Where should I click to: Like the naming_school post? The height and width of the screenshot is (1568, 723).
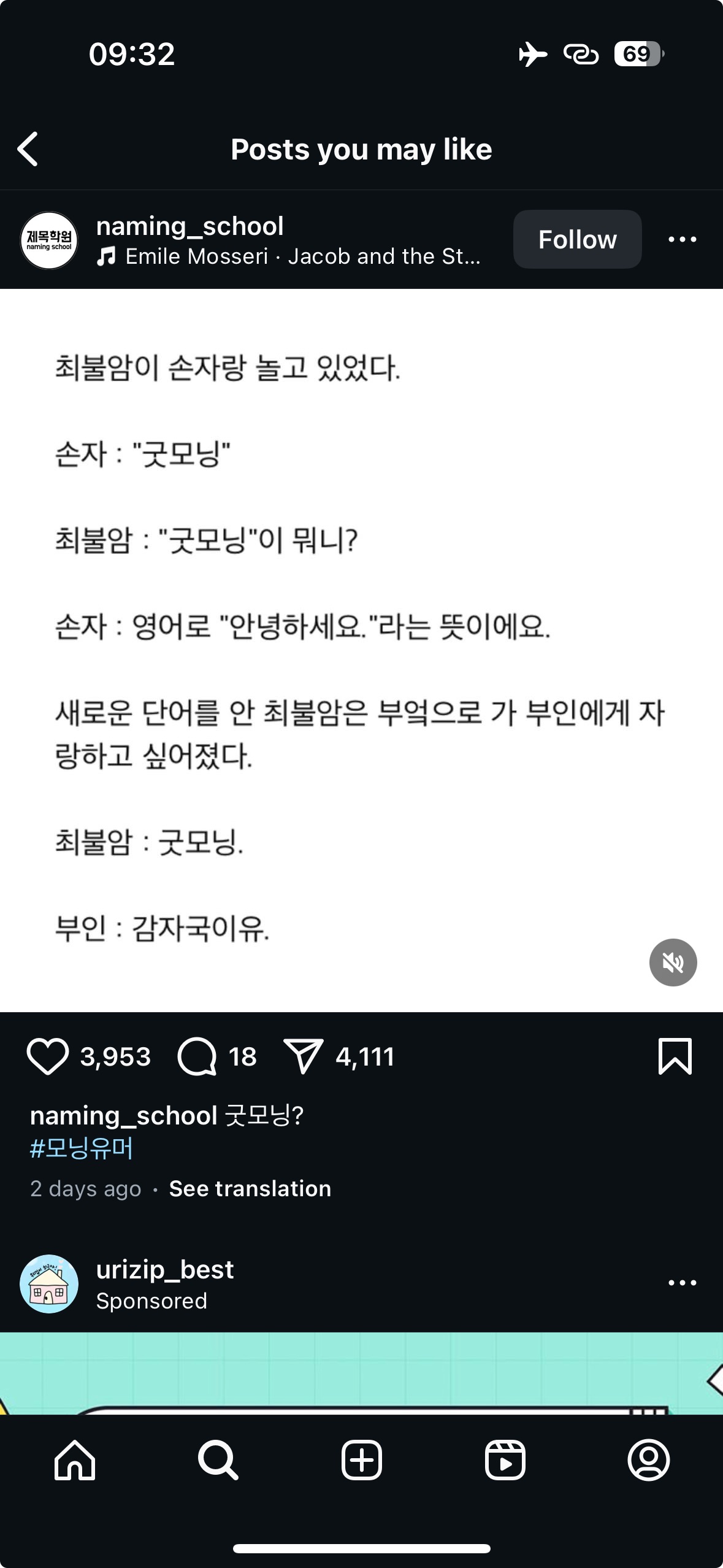click(x=47, y=1056)
